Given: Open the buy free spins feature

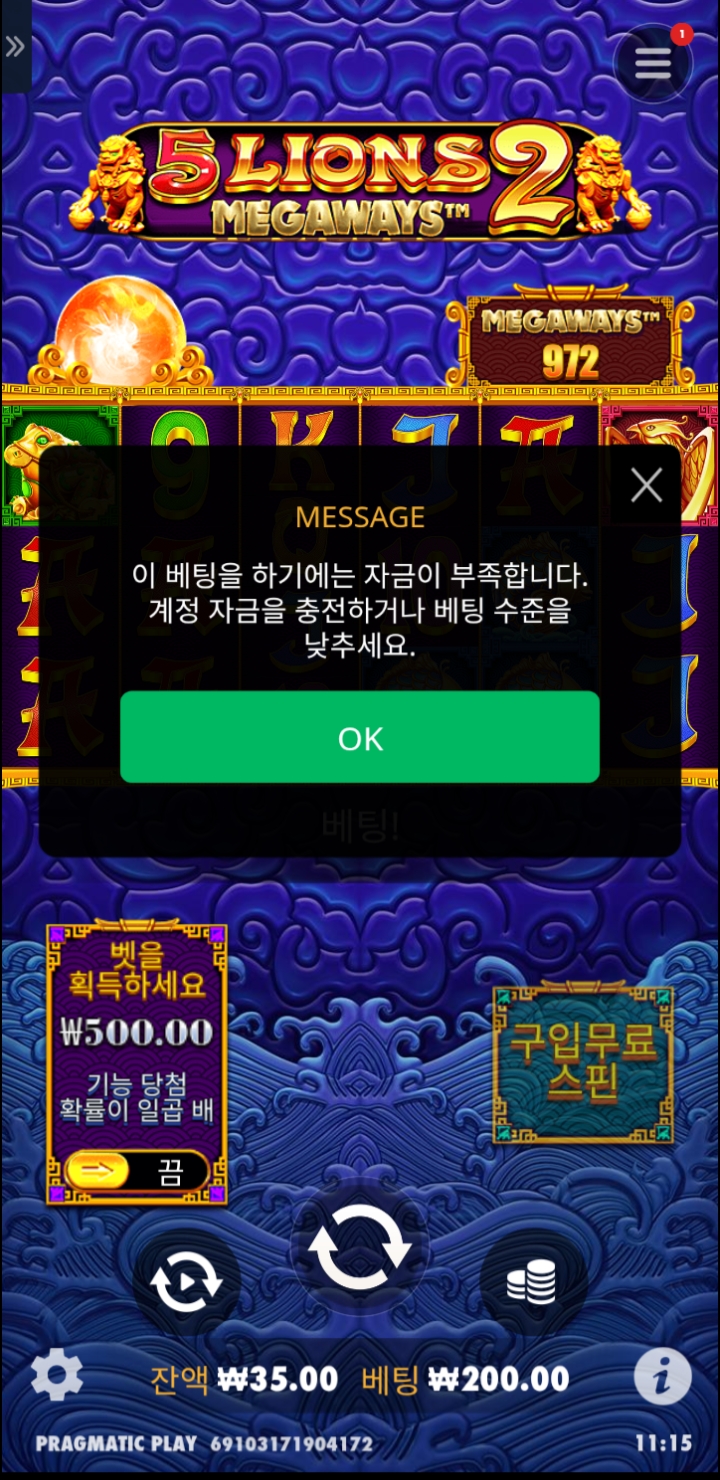Looking at the screenshot, I should tap(583, 1064).
